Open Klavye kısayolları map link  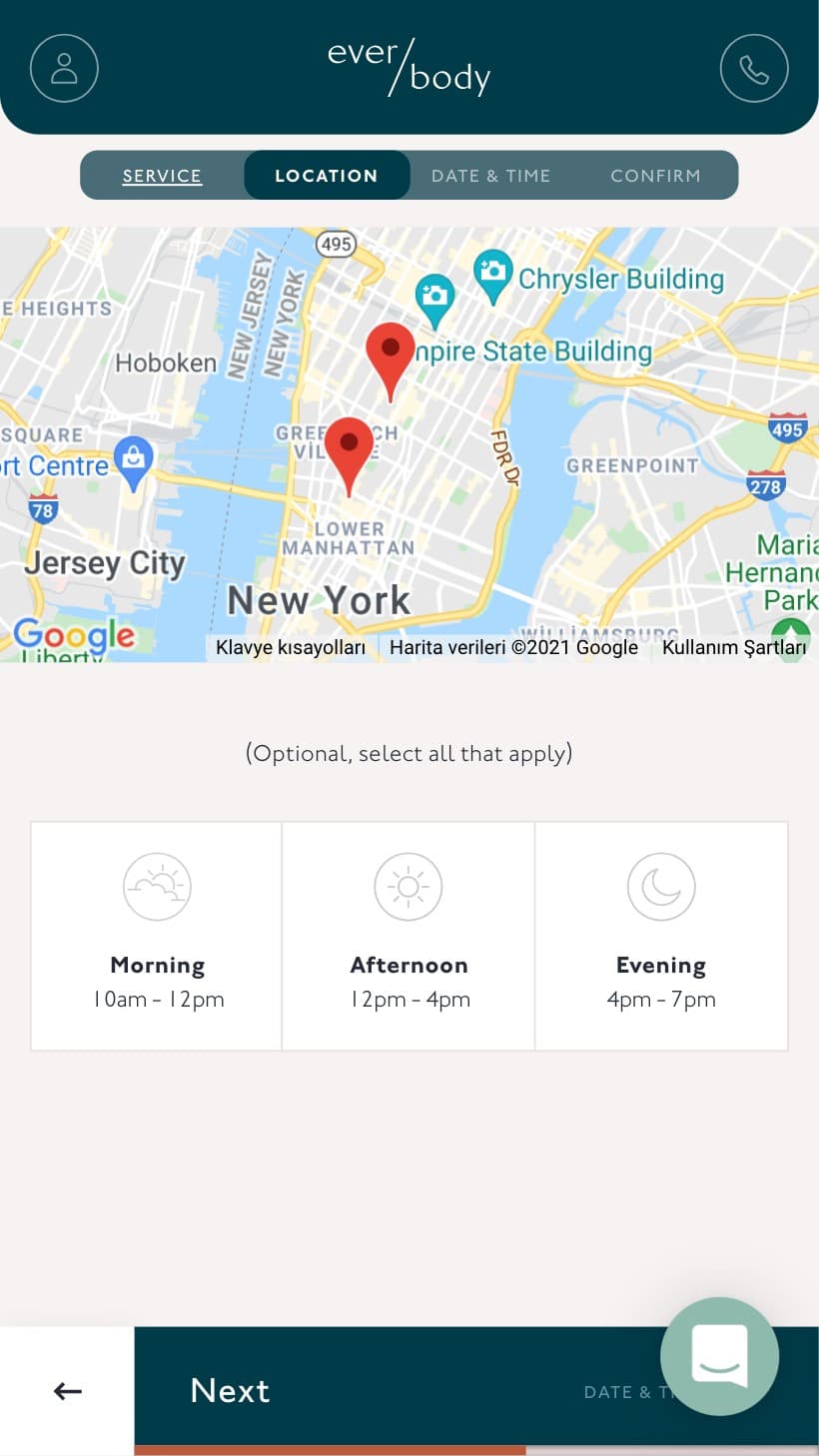coord(291,647)
